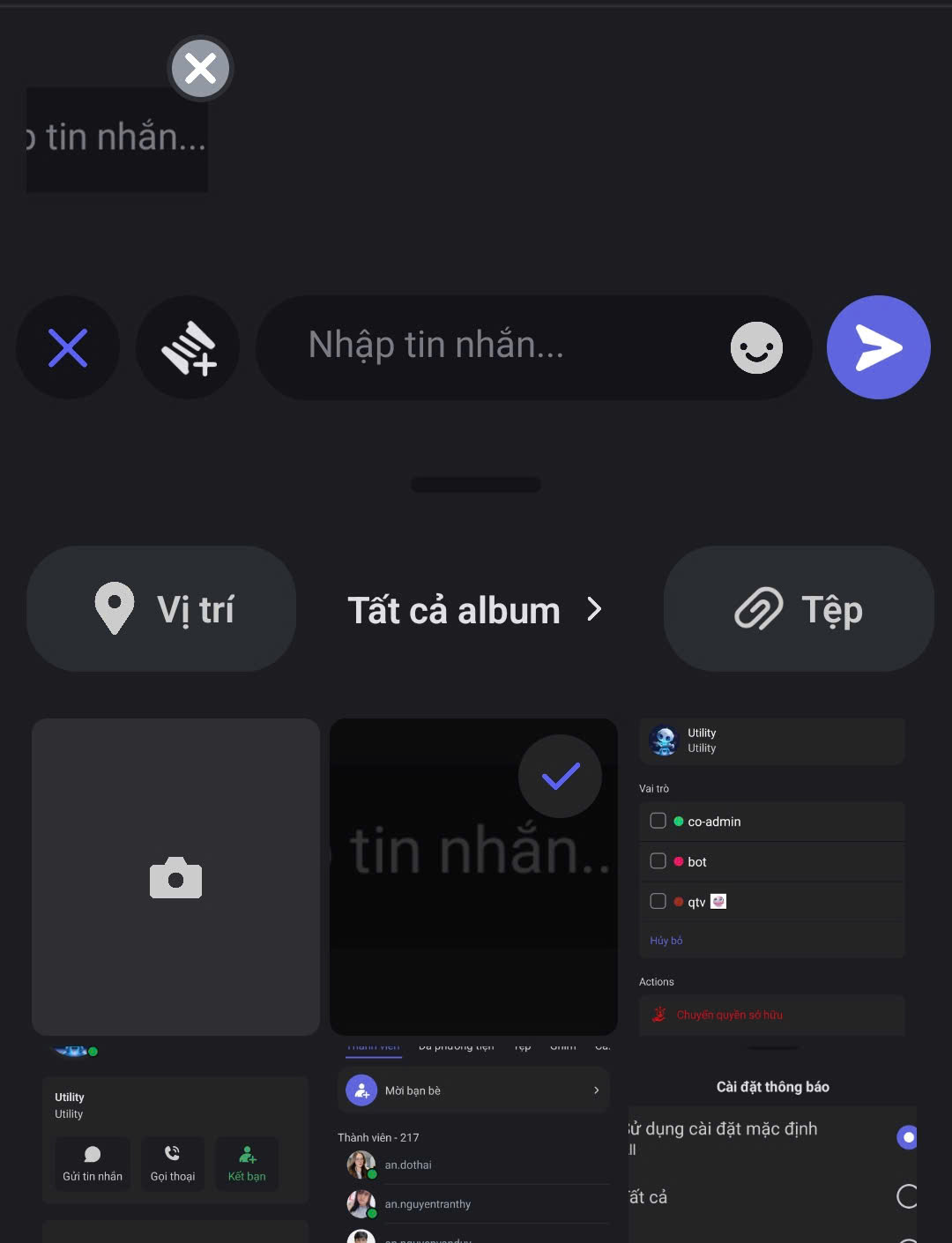Viewport: 952px width, 1243px height.
Task: Share location with Vị trí
Action: [x=161, y=609]
